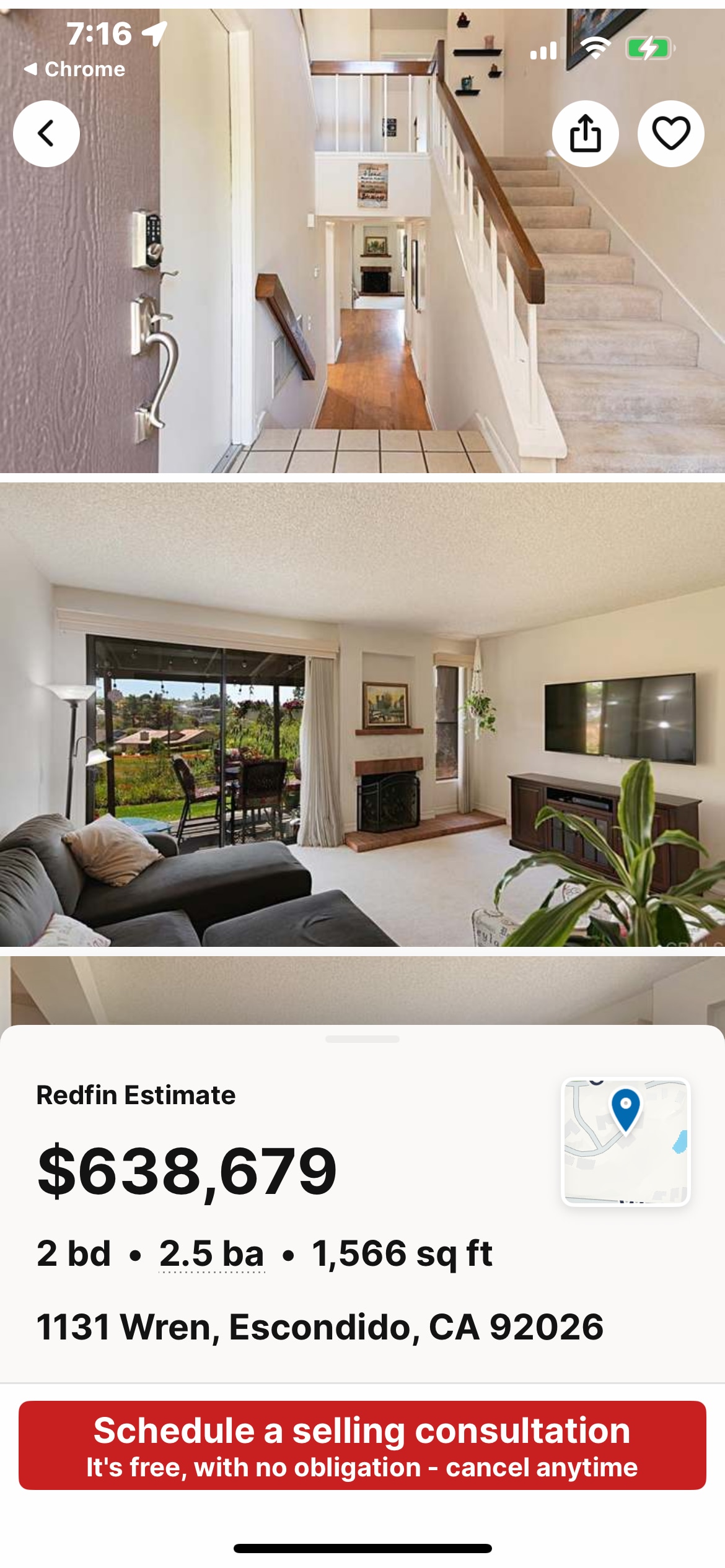Screen dimensions: 725x1568
Task: View the living room photo full screen
Action: pos(362,715)
